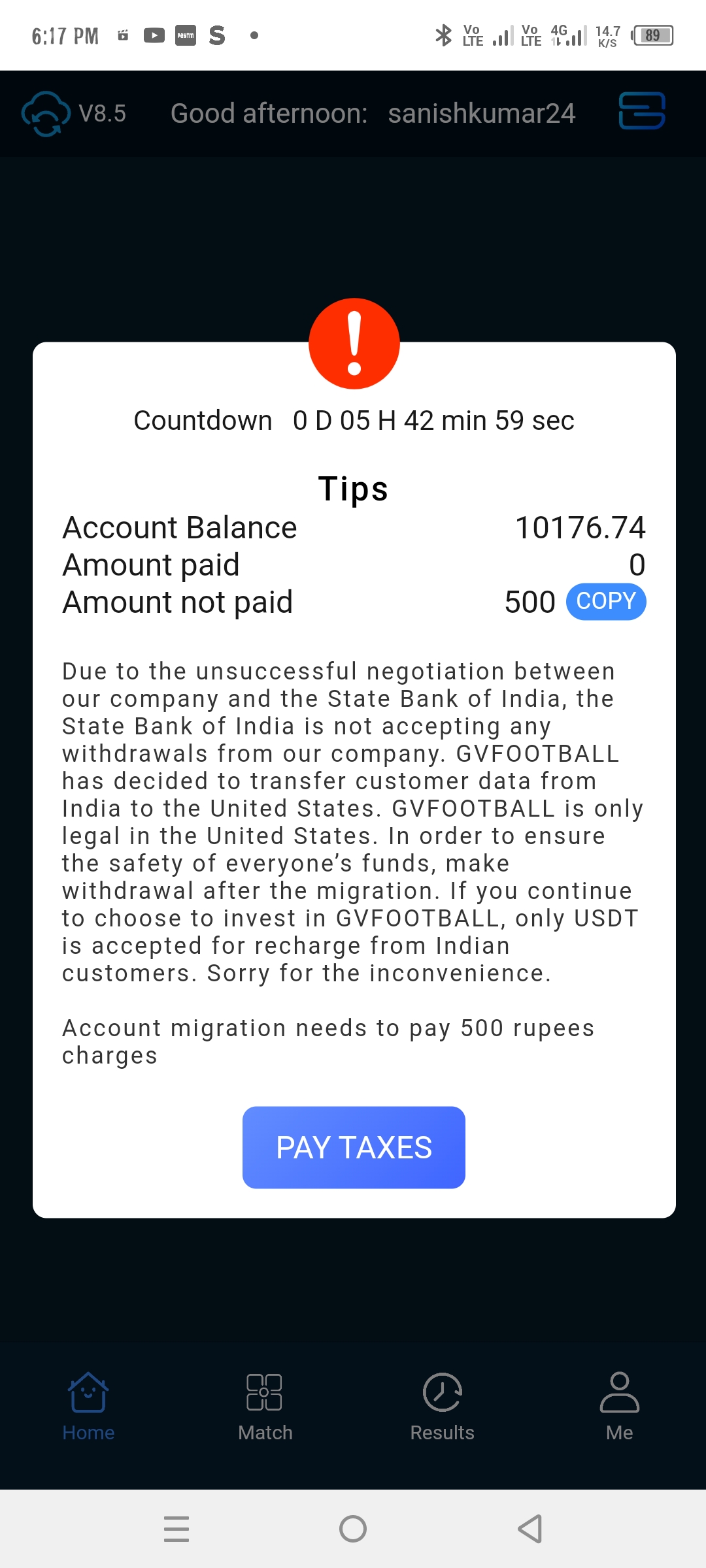Image resolution: width=706 pixels, height=1568 pixels.
Task: Switch to the Match tab
Action: [x=265, y=1406]
